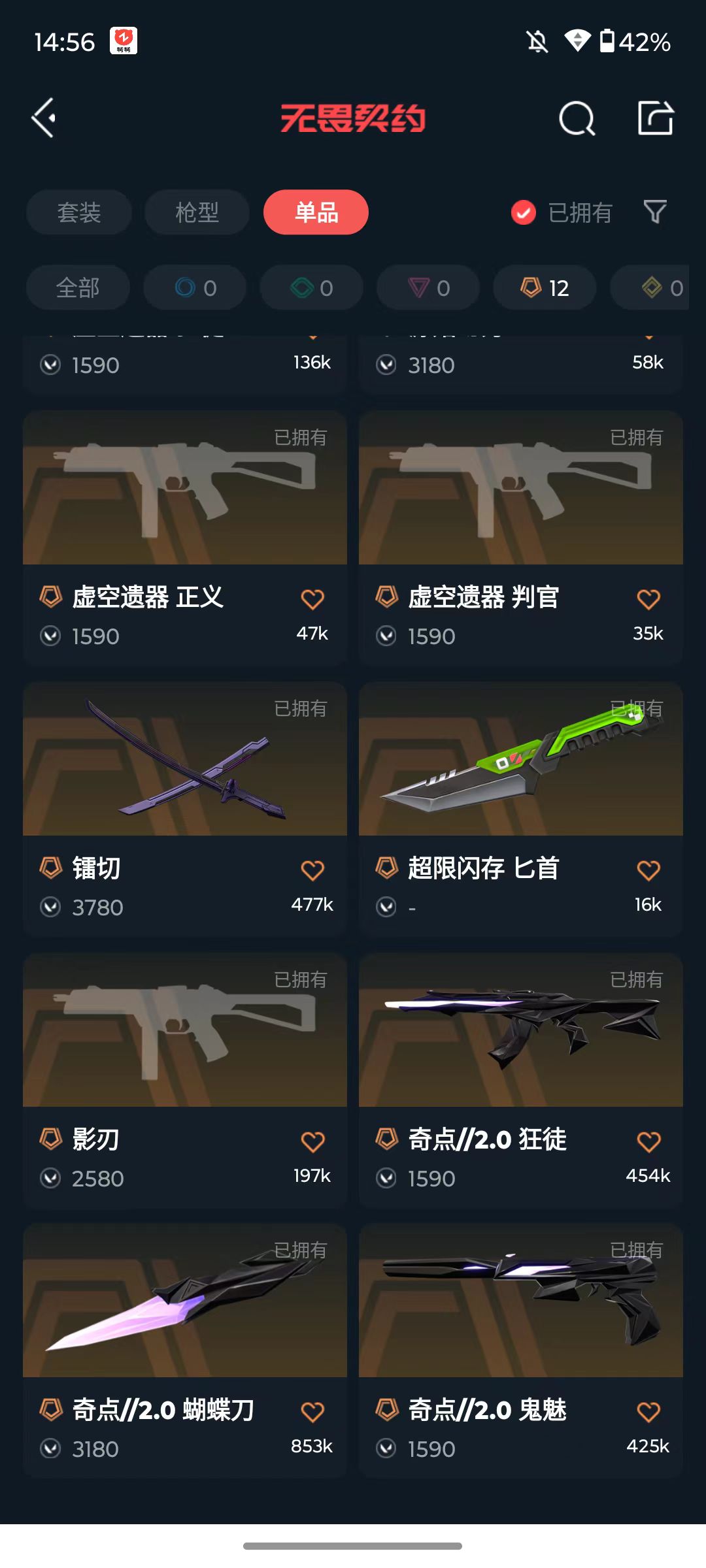This screenshot has height=1568, width=706.
Task: Go back using the top-left arrow
Action: pos(44,118)
